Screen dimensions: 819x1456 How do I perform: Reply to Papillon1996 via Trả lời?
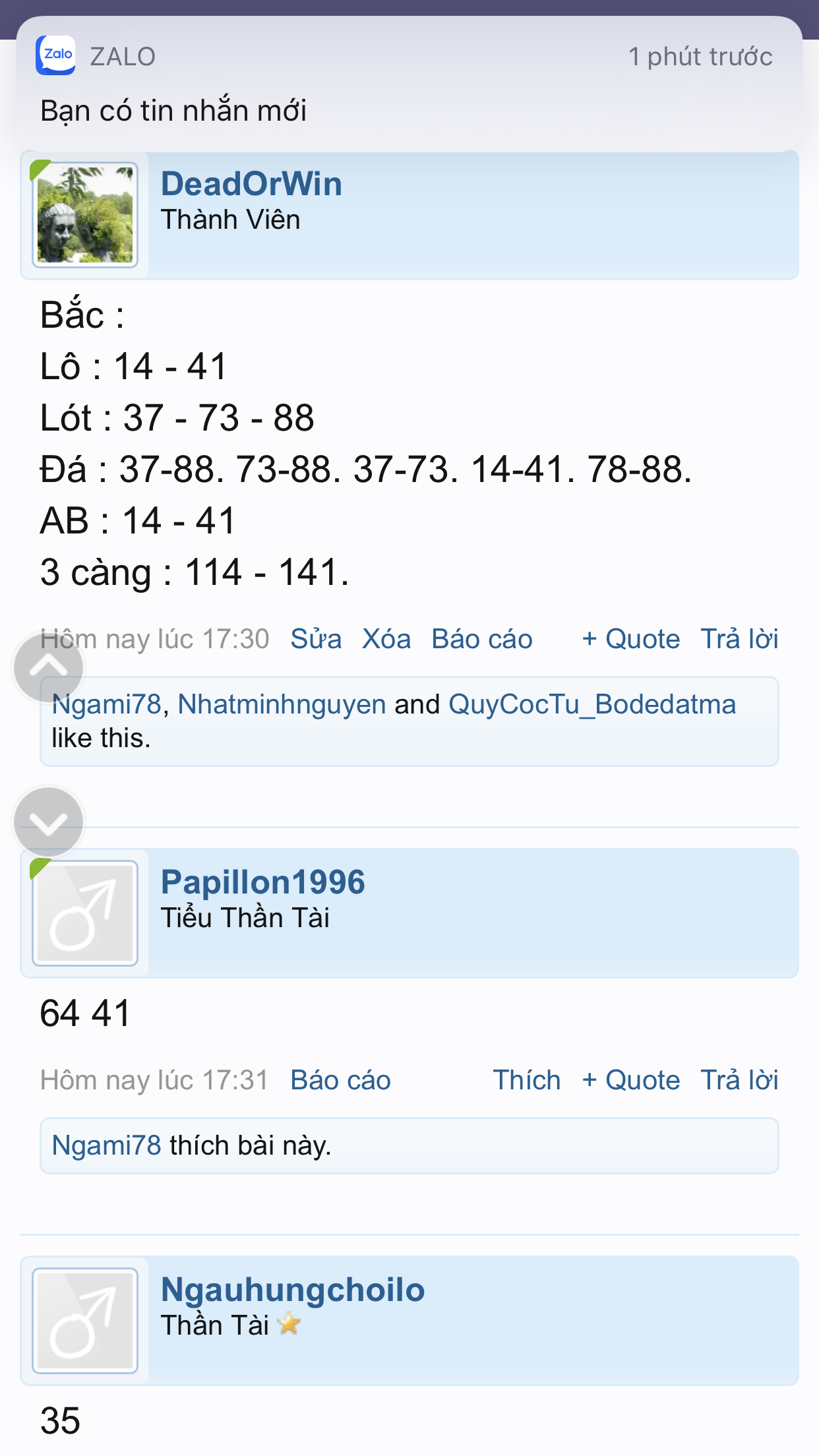pyautogui.click(x=739, y=1080)
